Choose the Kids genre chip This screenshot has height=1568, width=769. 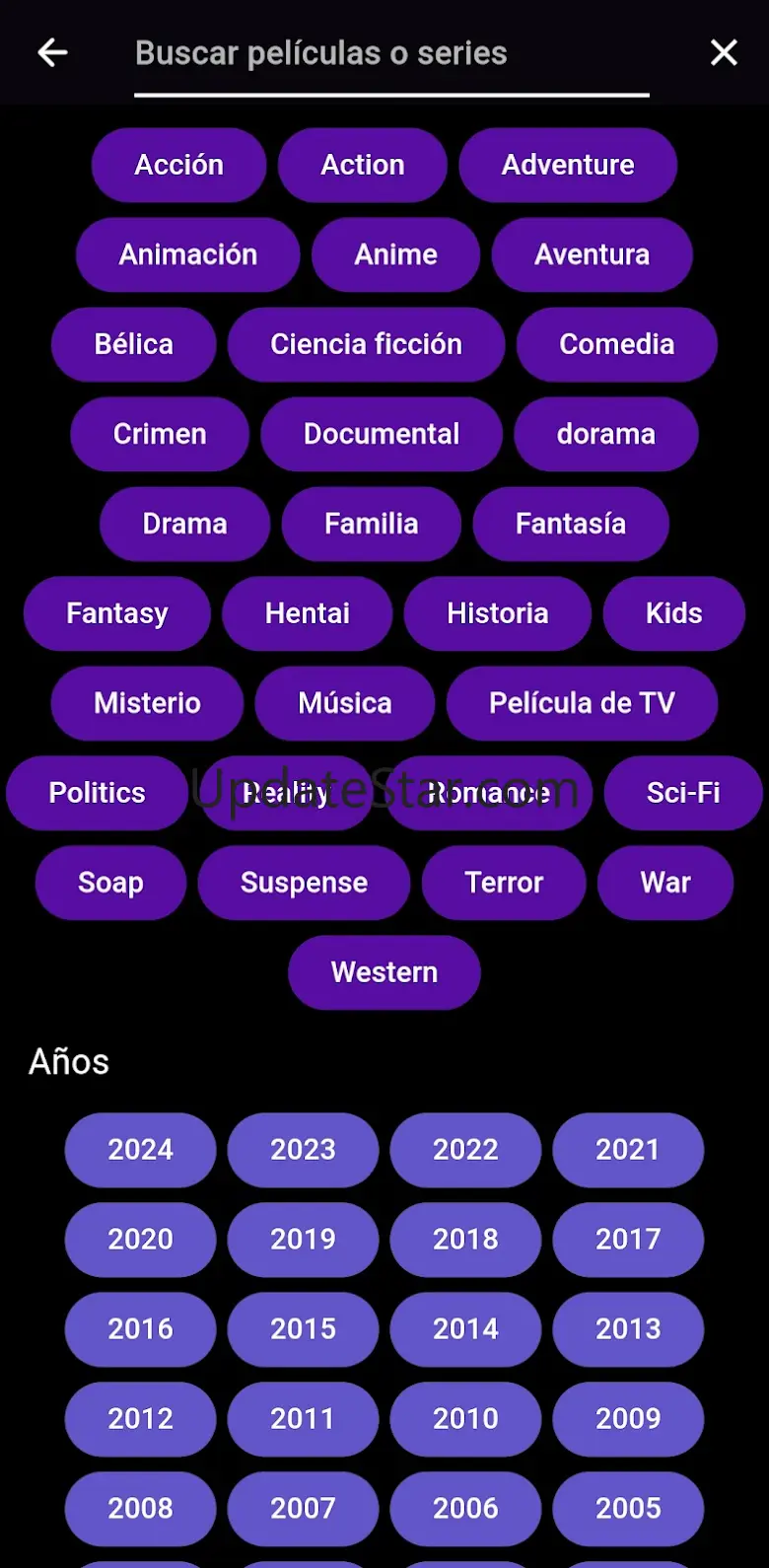pos(673,613)
